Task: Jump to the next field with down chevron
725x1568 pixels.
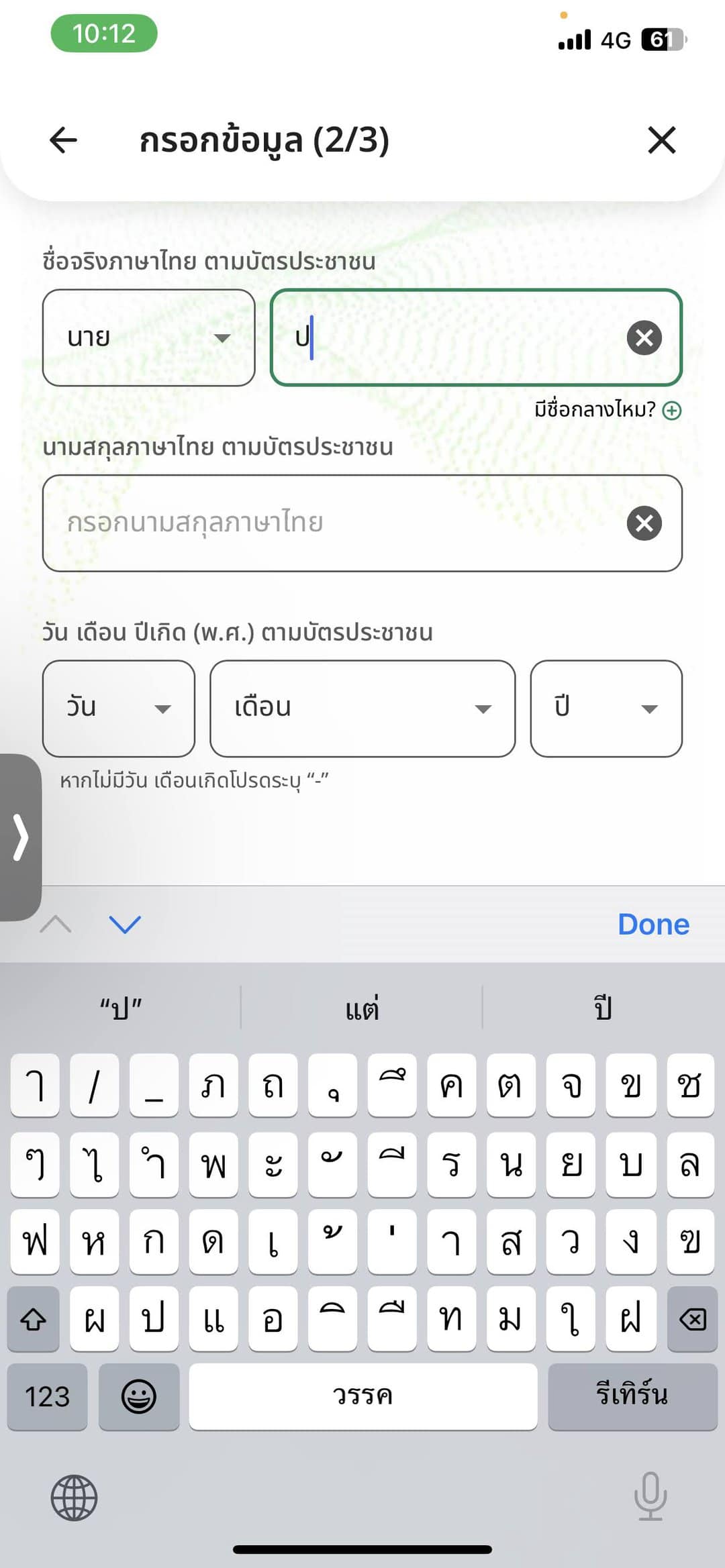Action: click(x=125, y=925)
